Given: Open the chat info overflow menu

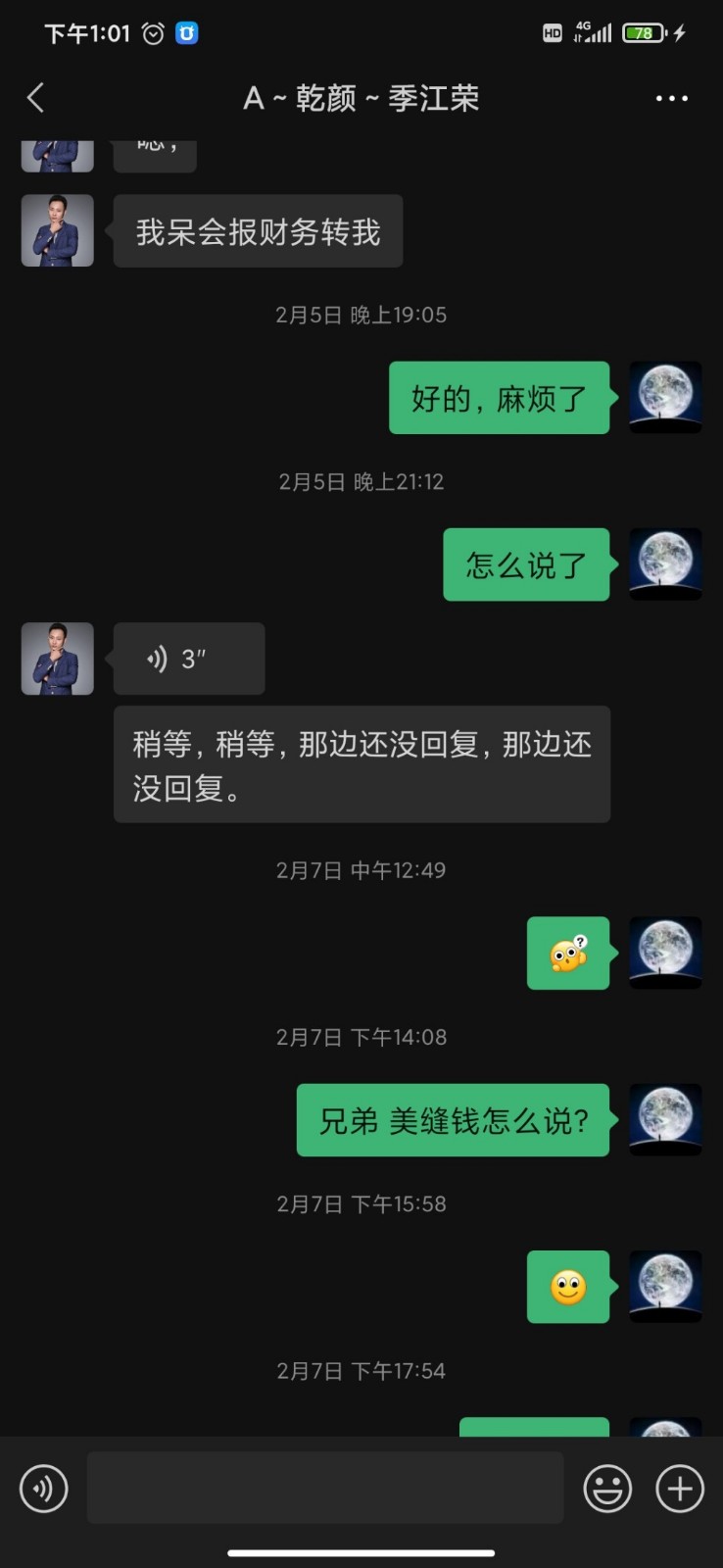Looking at the screenshot, I should (671, 98).
